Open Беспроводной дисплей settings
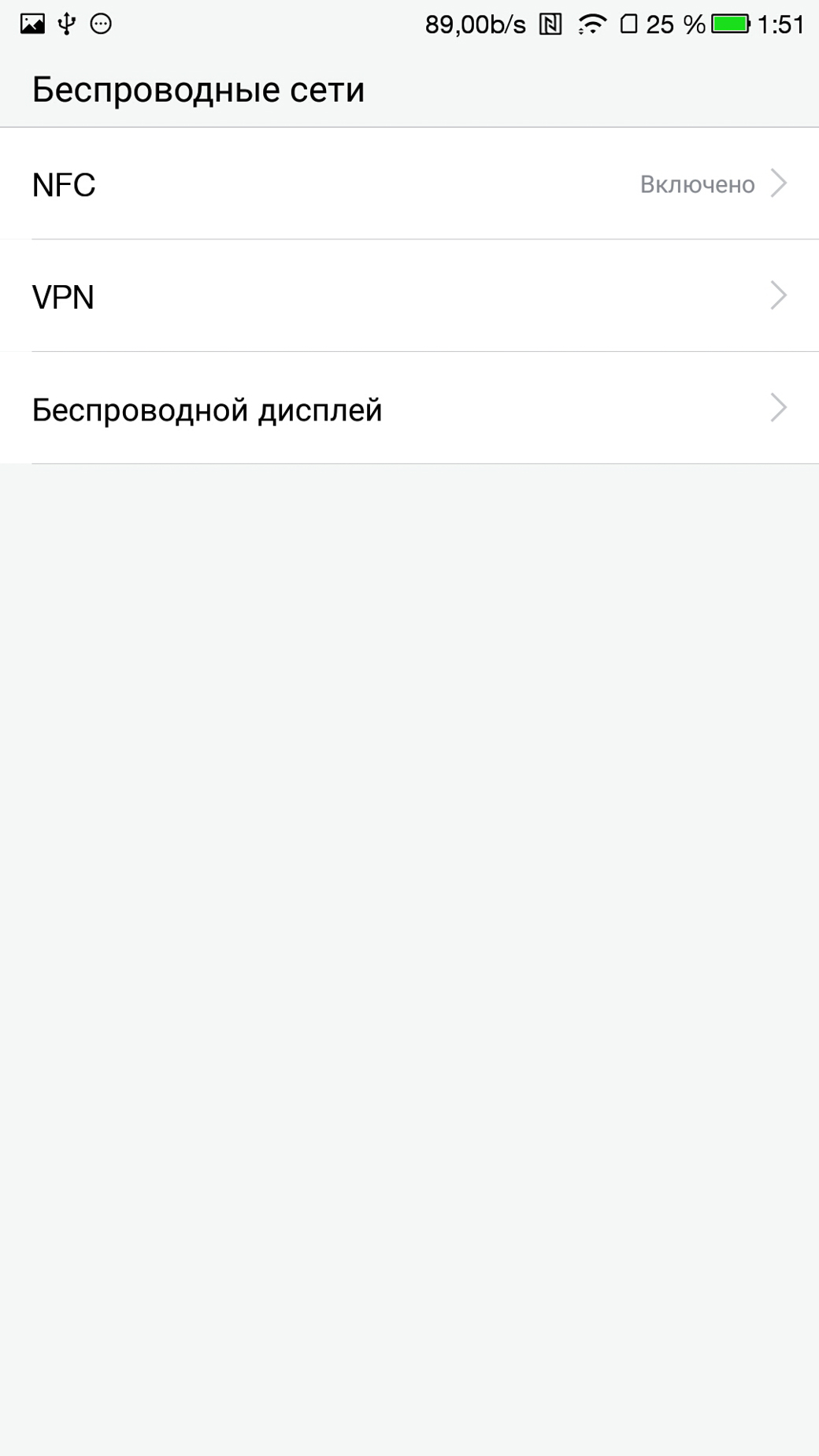Viewport: 819px width, 1456px height. click(x=409, y=409)
